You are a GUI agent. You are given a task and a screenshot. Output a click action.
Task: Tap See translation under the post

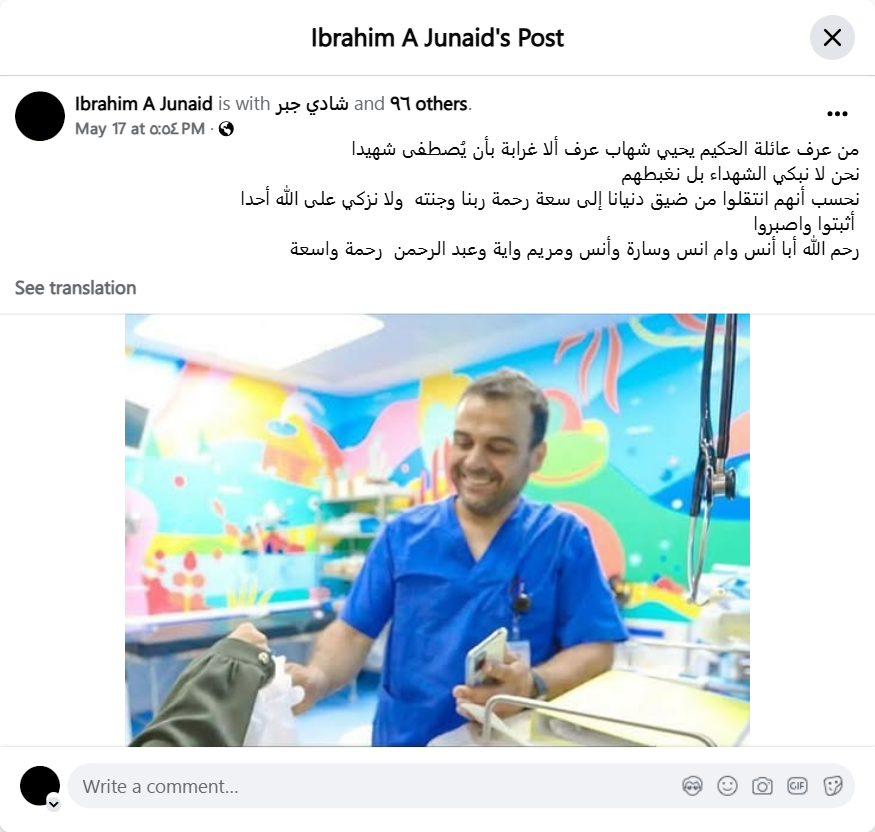click(x=75, y=288)
